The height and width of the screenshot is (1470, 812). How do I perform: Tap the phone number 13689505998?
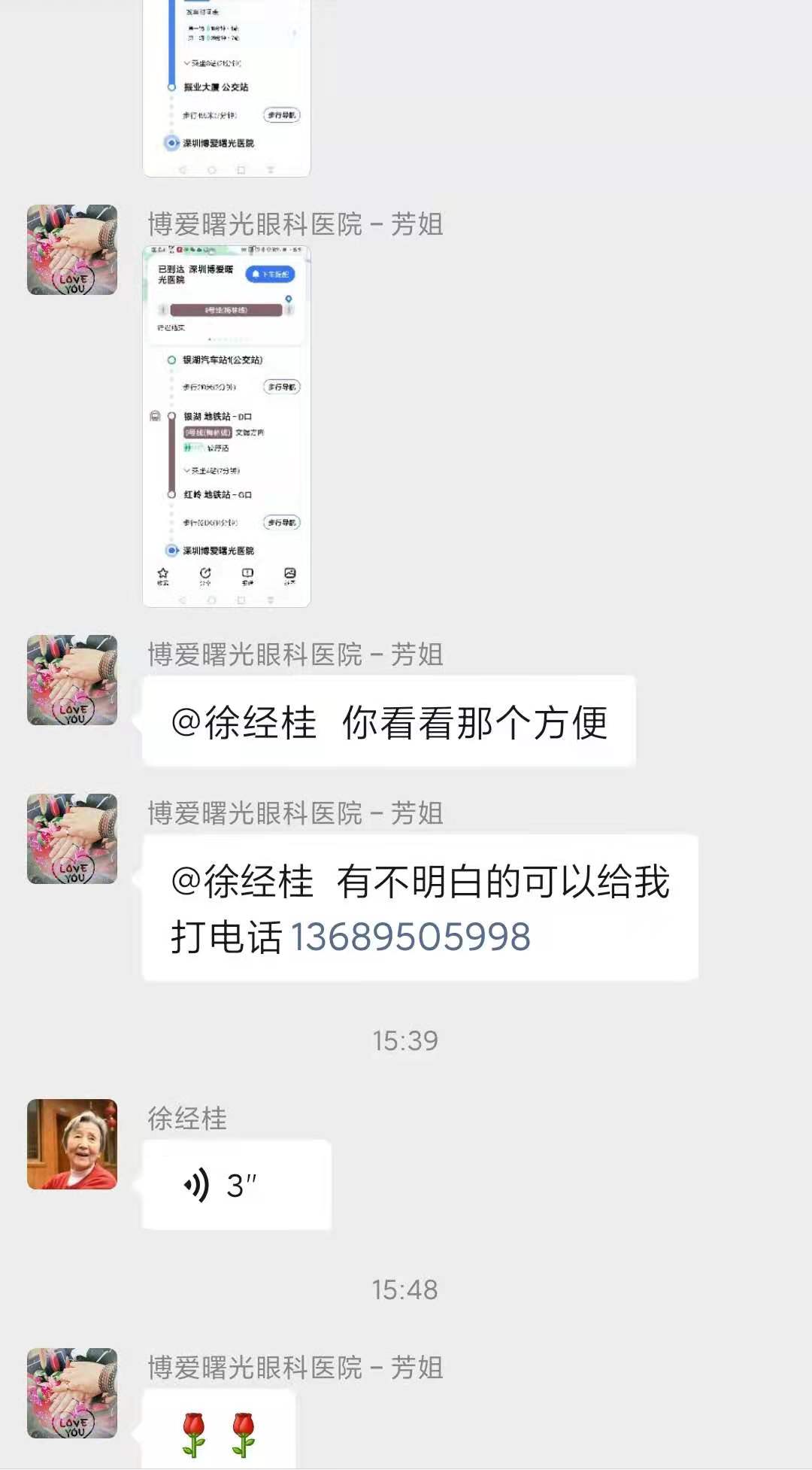(x=411, y=937)
